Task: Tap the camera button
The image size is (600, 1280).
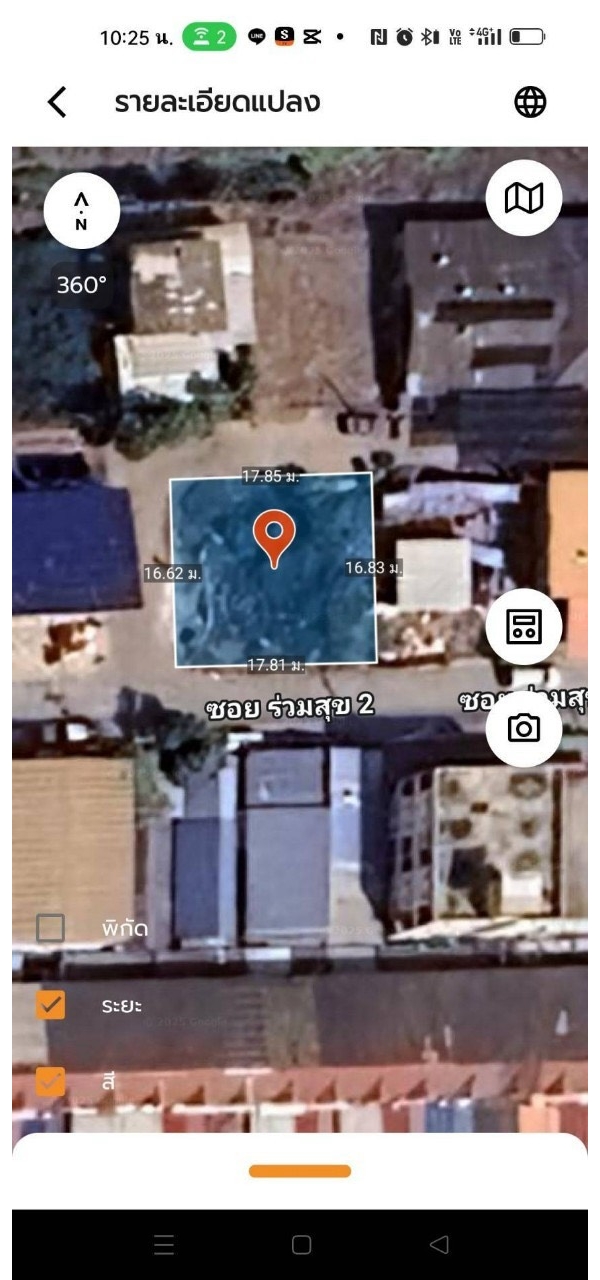Action: click(524, 729)
